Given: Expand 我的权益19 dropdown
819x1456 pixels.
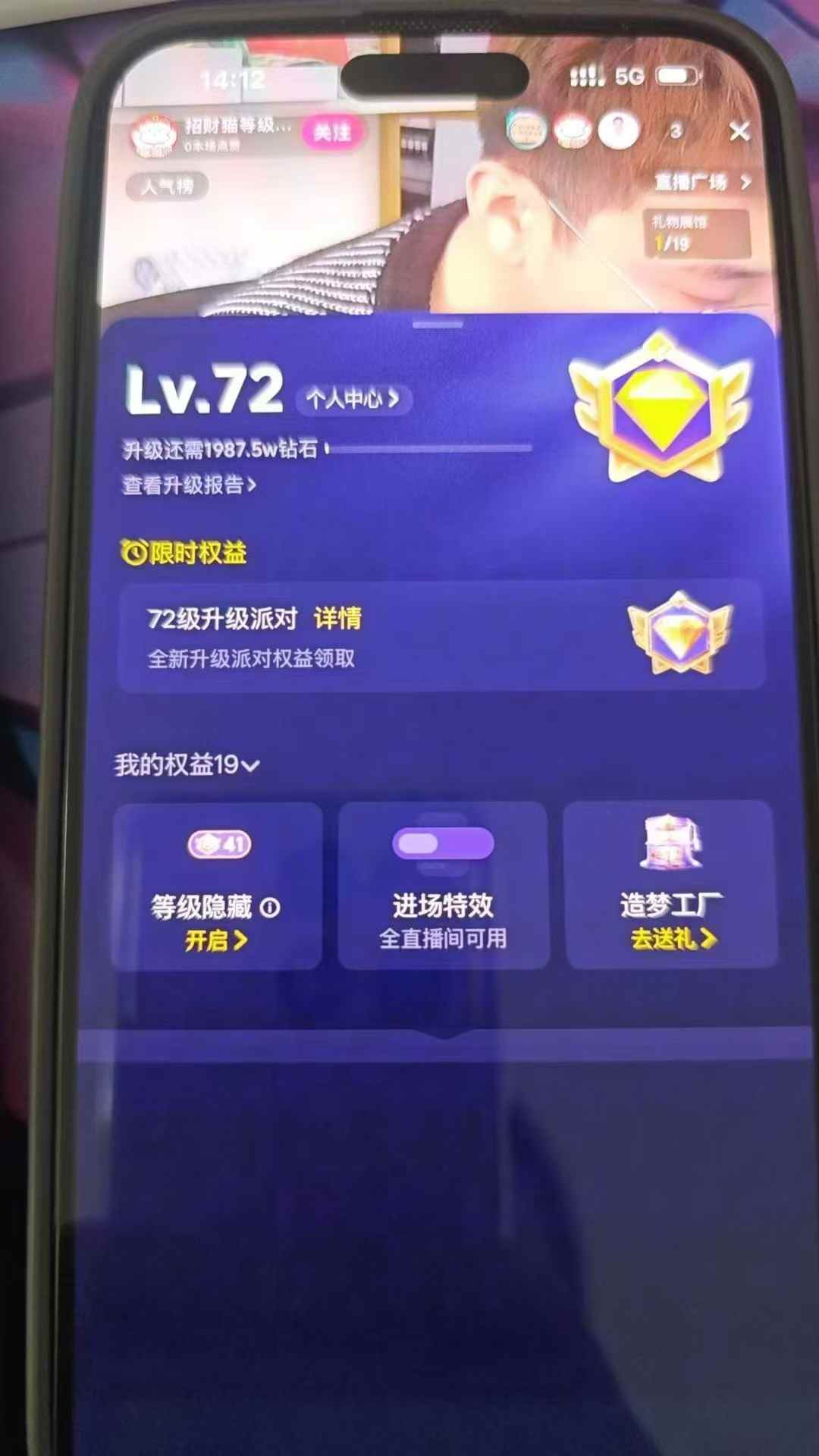Looking at the screenshot, I should pyautogui.click(x=187, y=765).
